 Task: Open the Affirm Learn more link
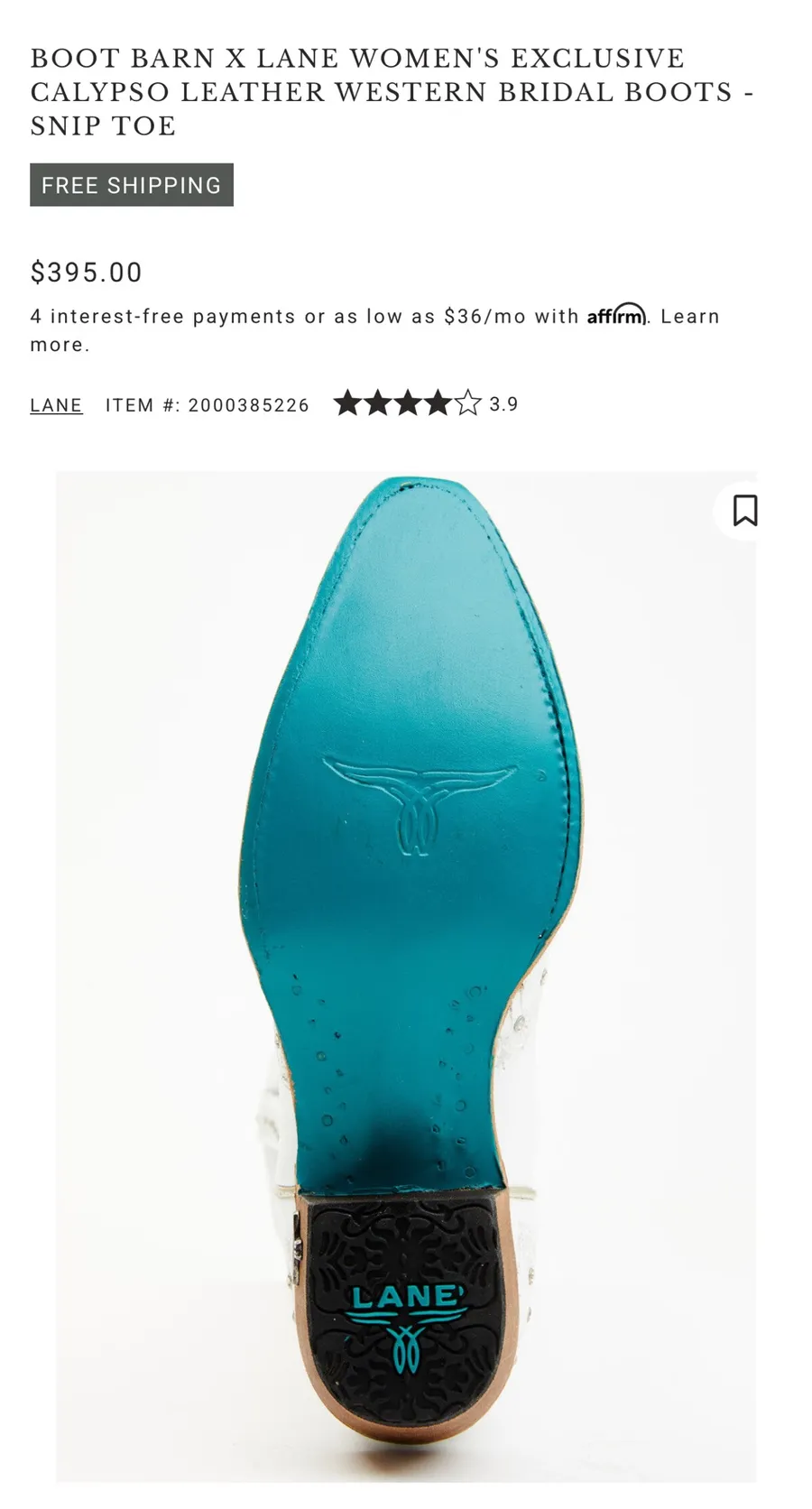(374, 330)
